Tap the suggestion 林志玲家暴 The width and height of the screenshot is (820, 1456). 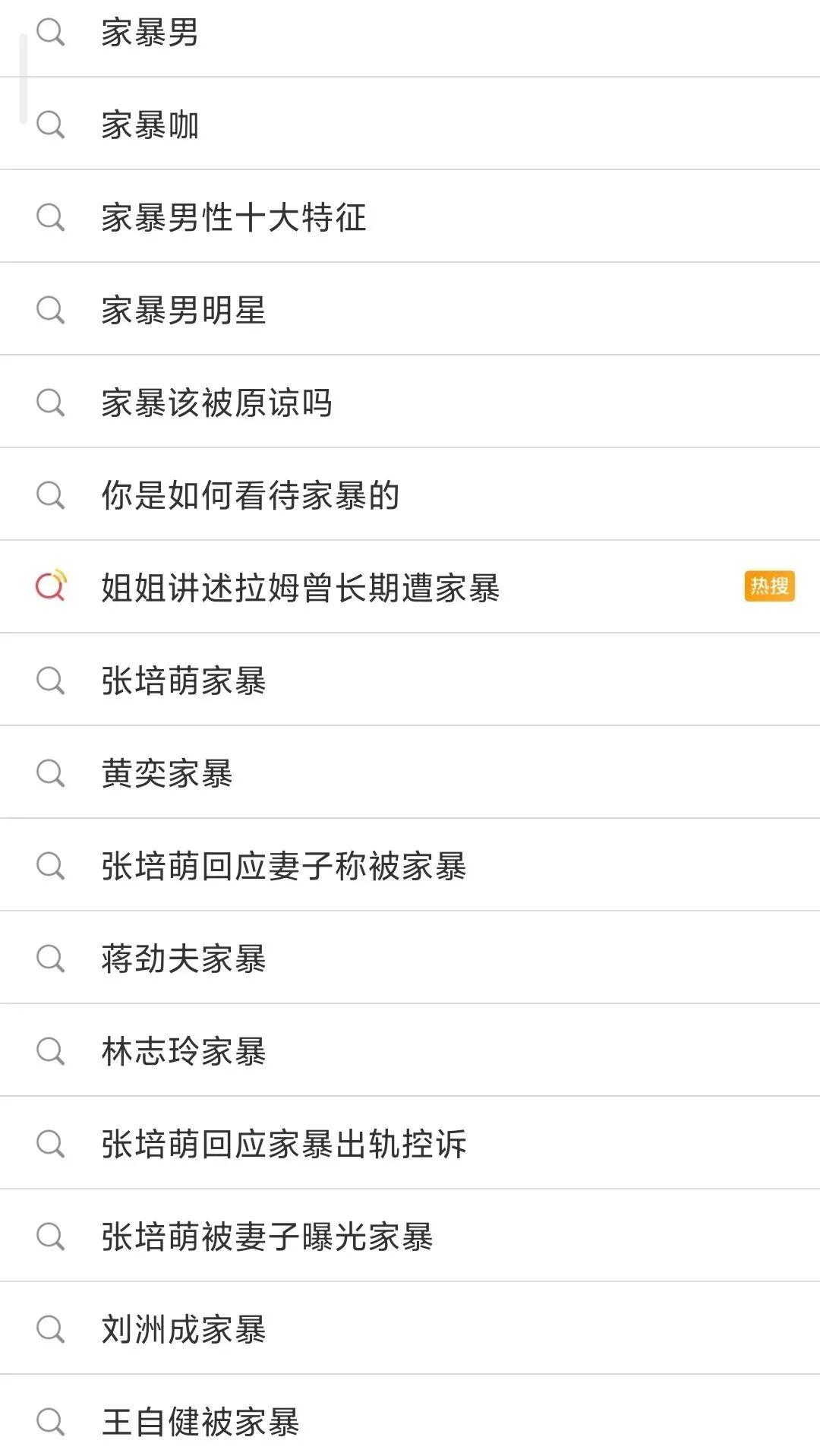pos(184,1052)
